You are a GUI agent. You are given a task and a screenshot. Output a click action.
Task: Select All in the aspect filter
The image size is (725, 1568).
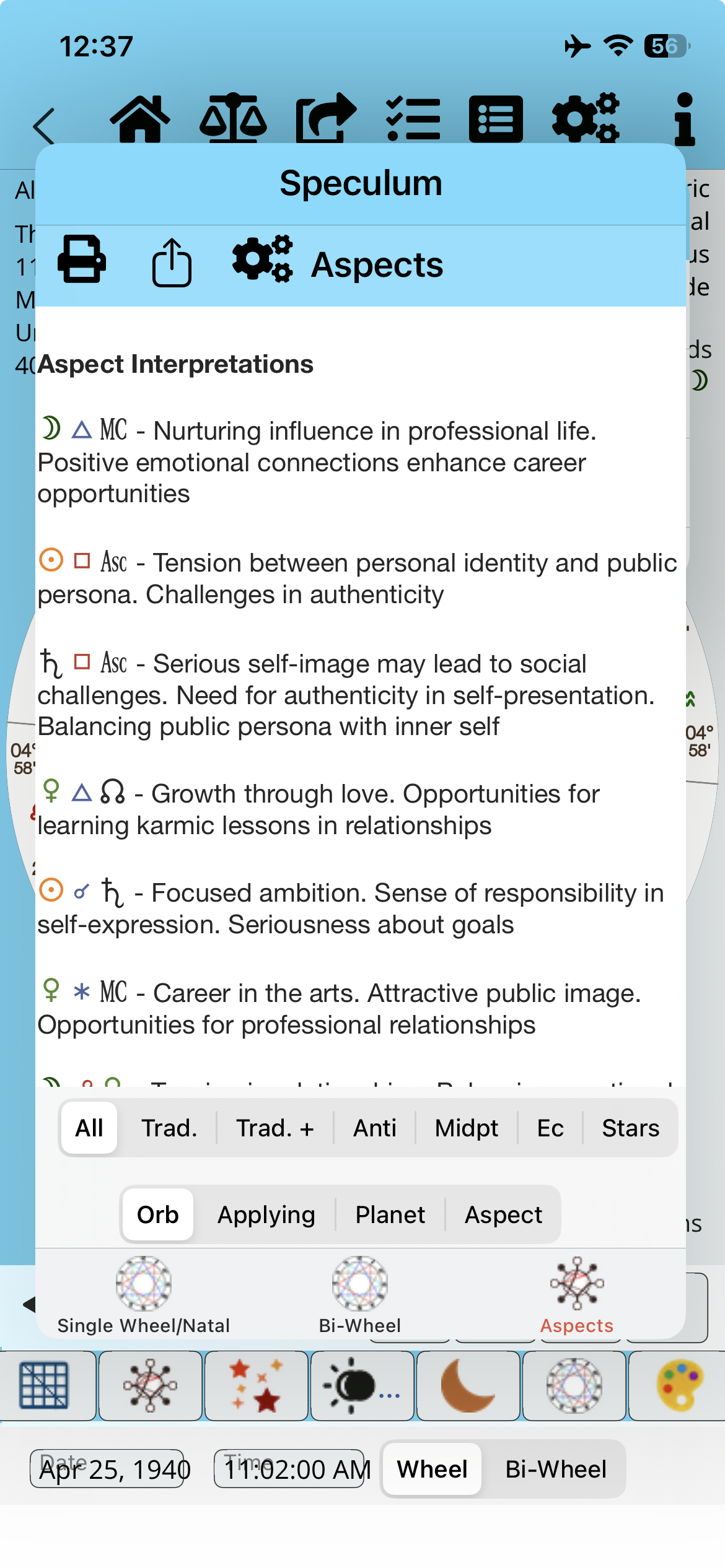pyautogui.click(x=89, y=1128)
